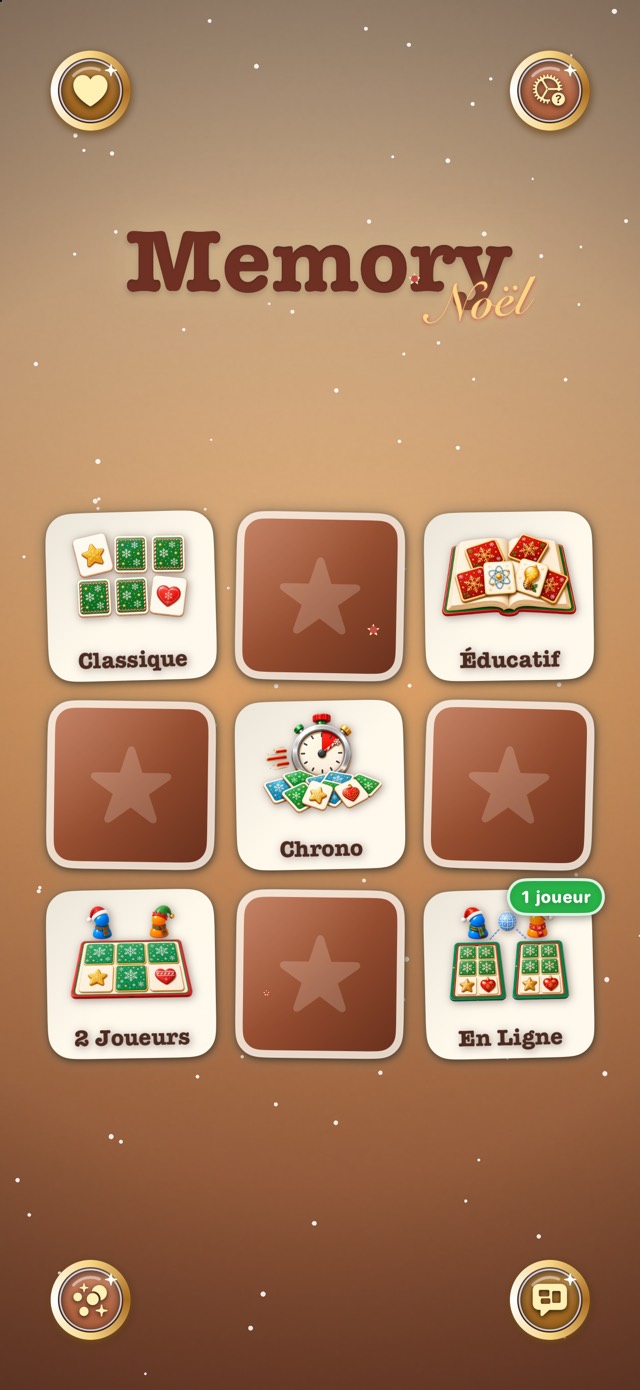Open the Éducatif game mode

click(x=509, y=596)
